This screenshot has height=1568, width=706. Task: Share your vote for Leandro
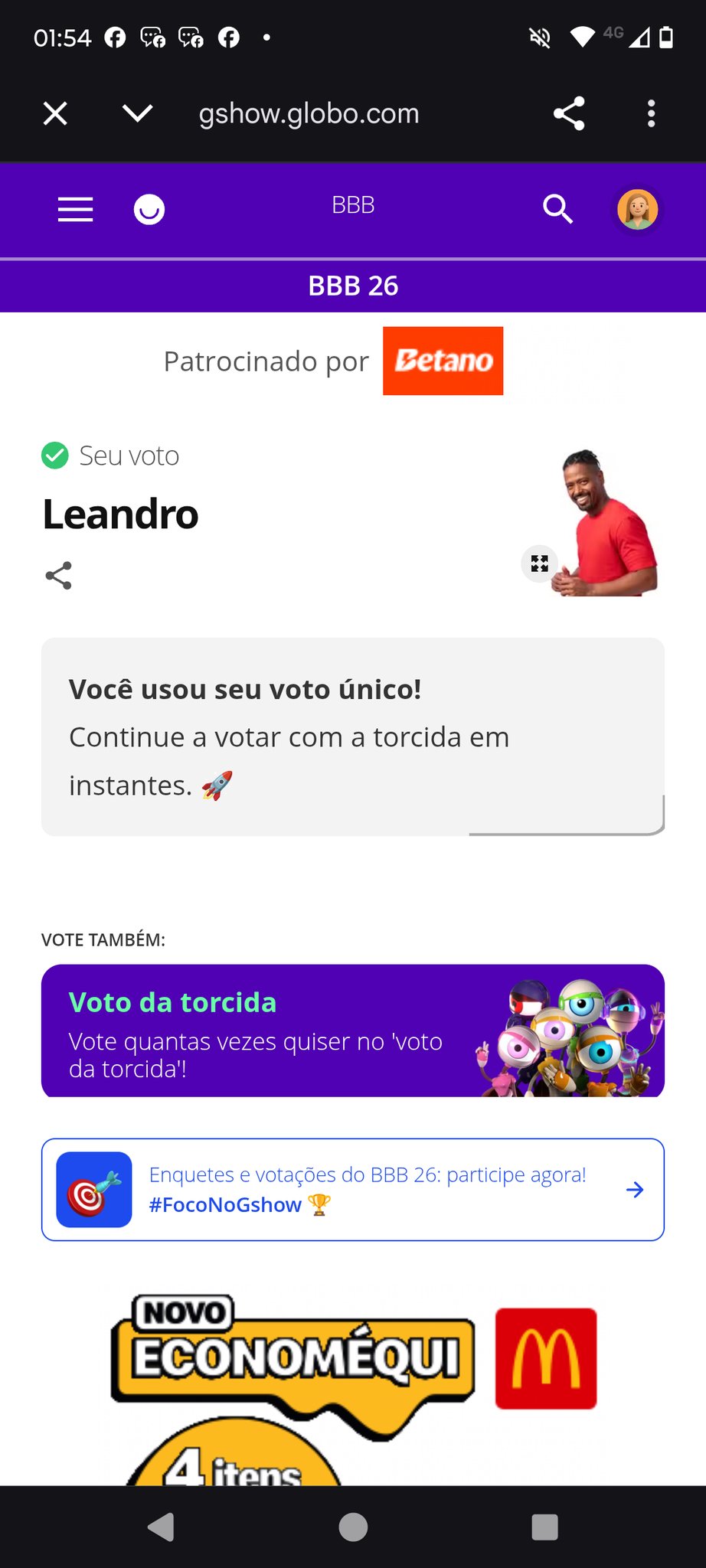[x=59, y=576]
